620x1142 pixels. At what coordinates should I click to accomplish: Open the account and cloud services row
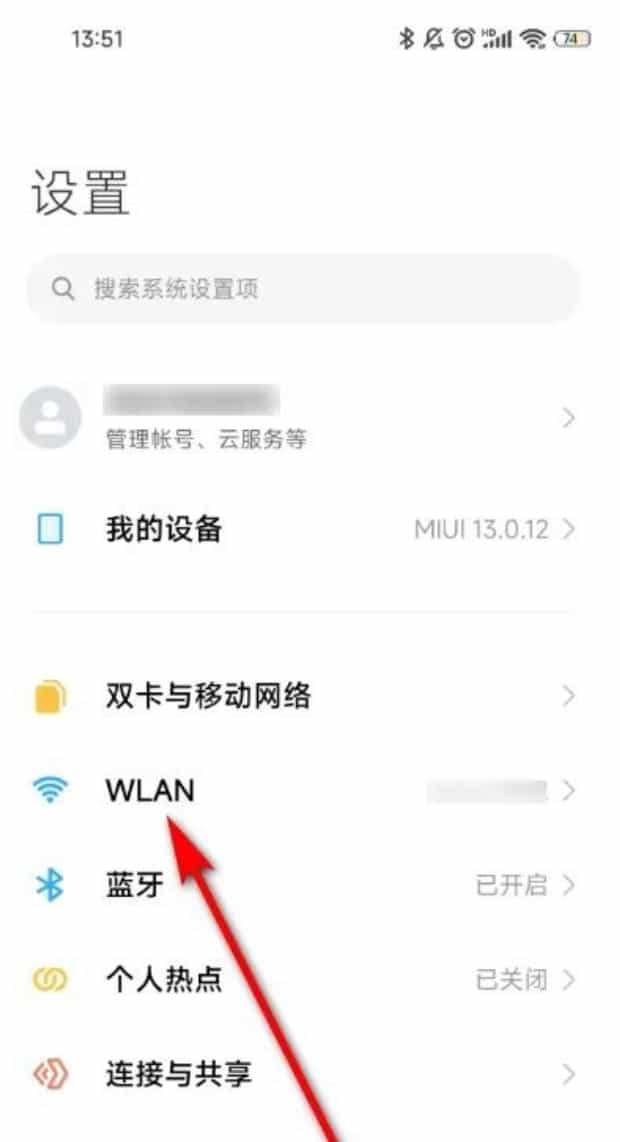300,419
